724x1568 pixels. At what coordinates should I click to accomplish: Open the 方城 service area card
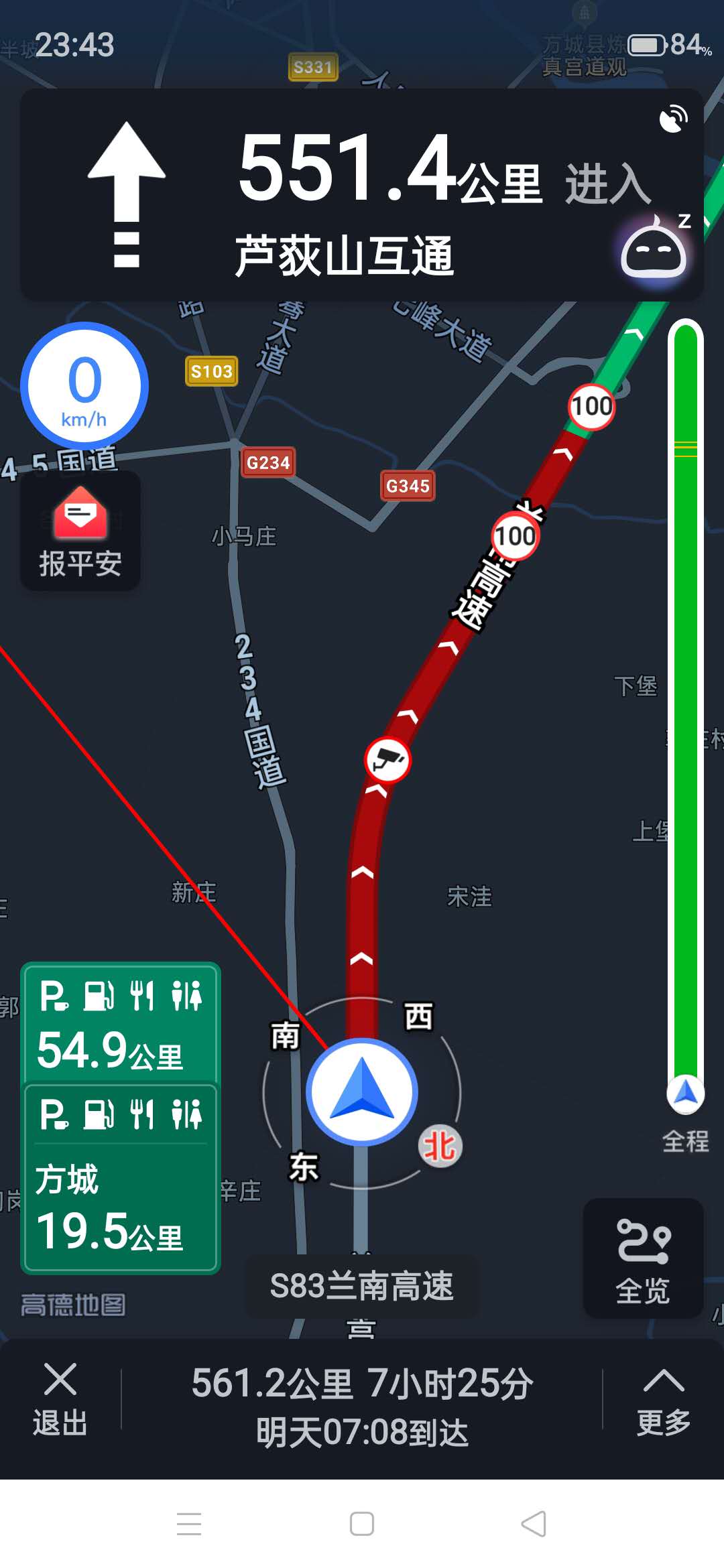121,1178
